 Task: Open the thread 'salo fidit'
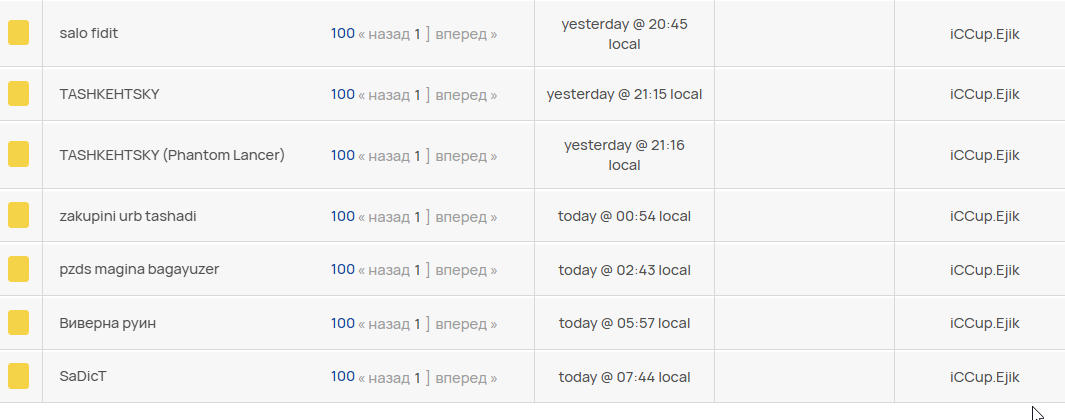coord(89,33)
